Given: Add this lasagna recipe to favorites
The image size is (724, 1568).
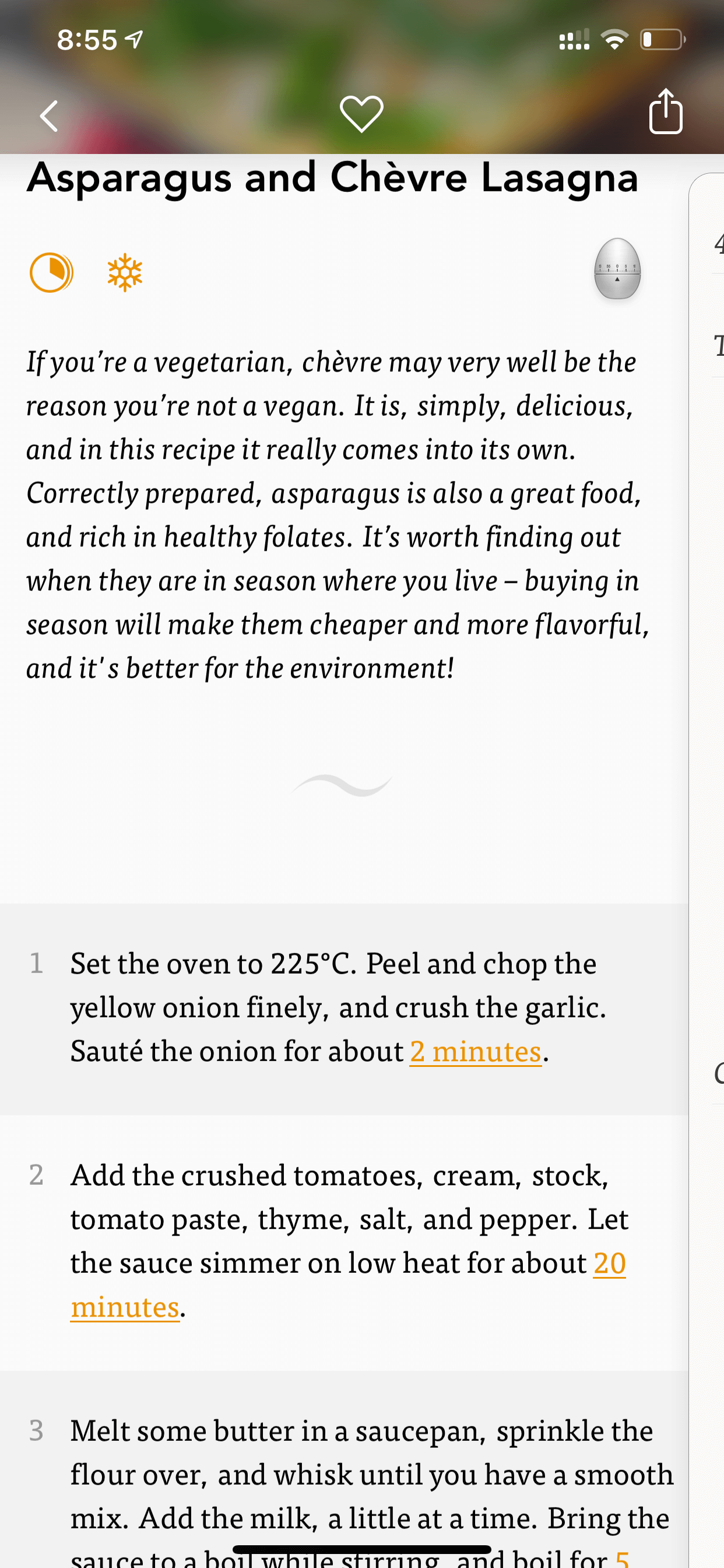Looking at the screenshot, I should [361, 114].
